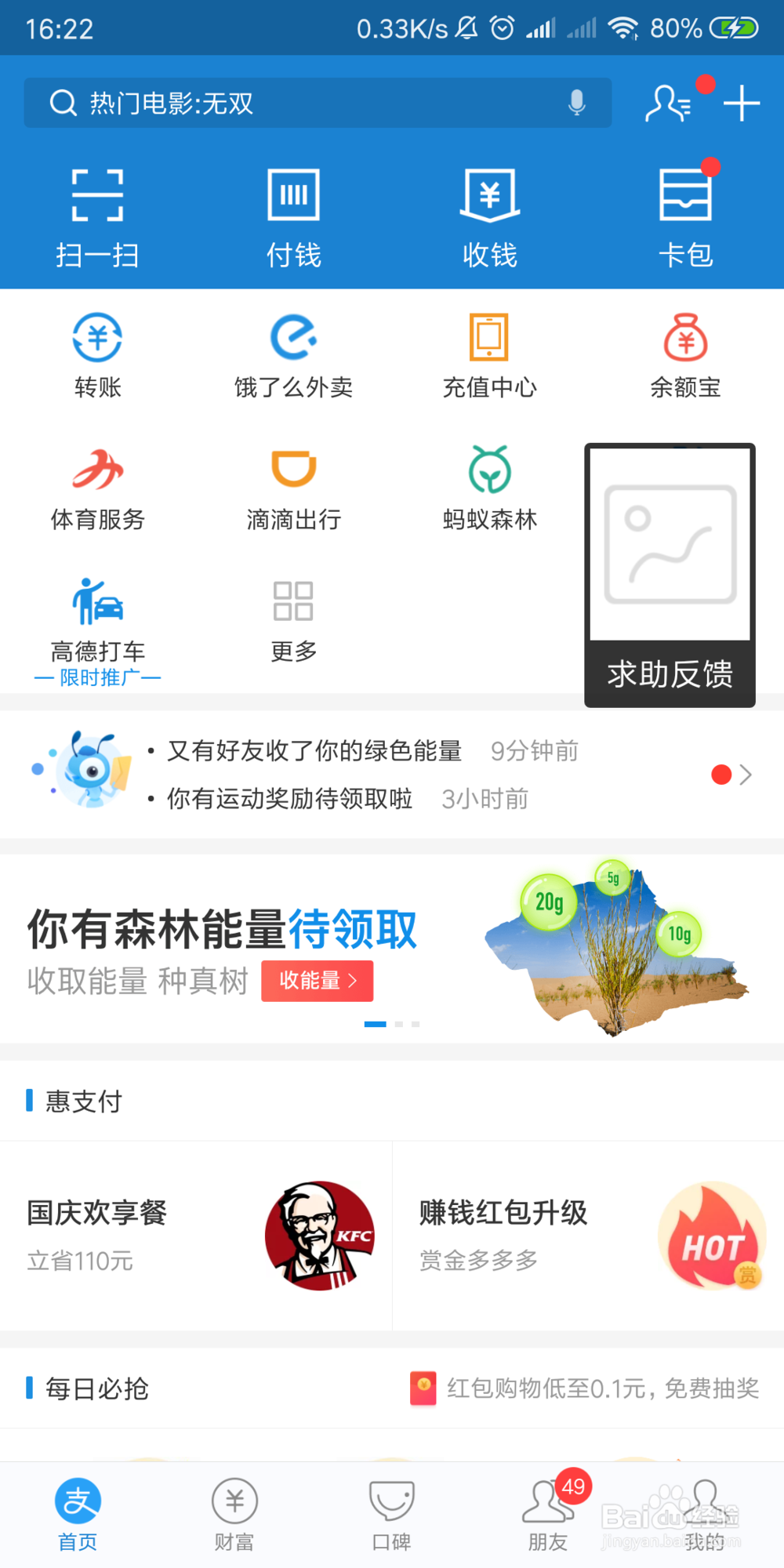
Task: Tap the red 收能量 collect energy button
Action: [x=317, y=980]
